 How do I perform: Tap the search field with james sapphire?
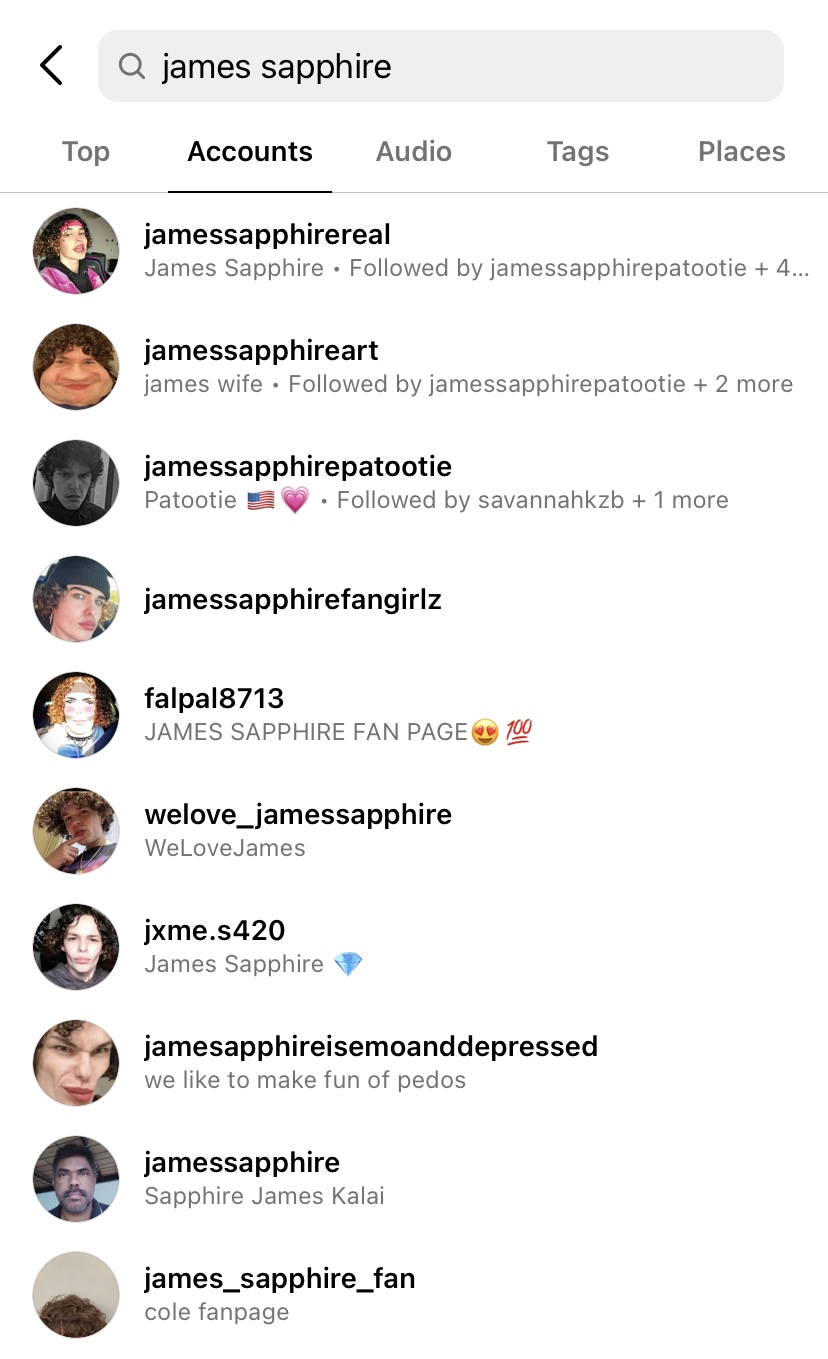[x=440, y=66]
